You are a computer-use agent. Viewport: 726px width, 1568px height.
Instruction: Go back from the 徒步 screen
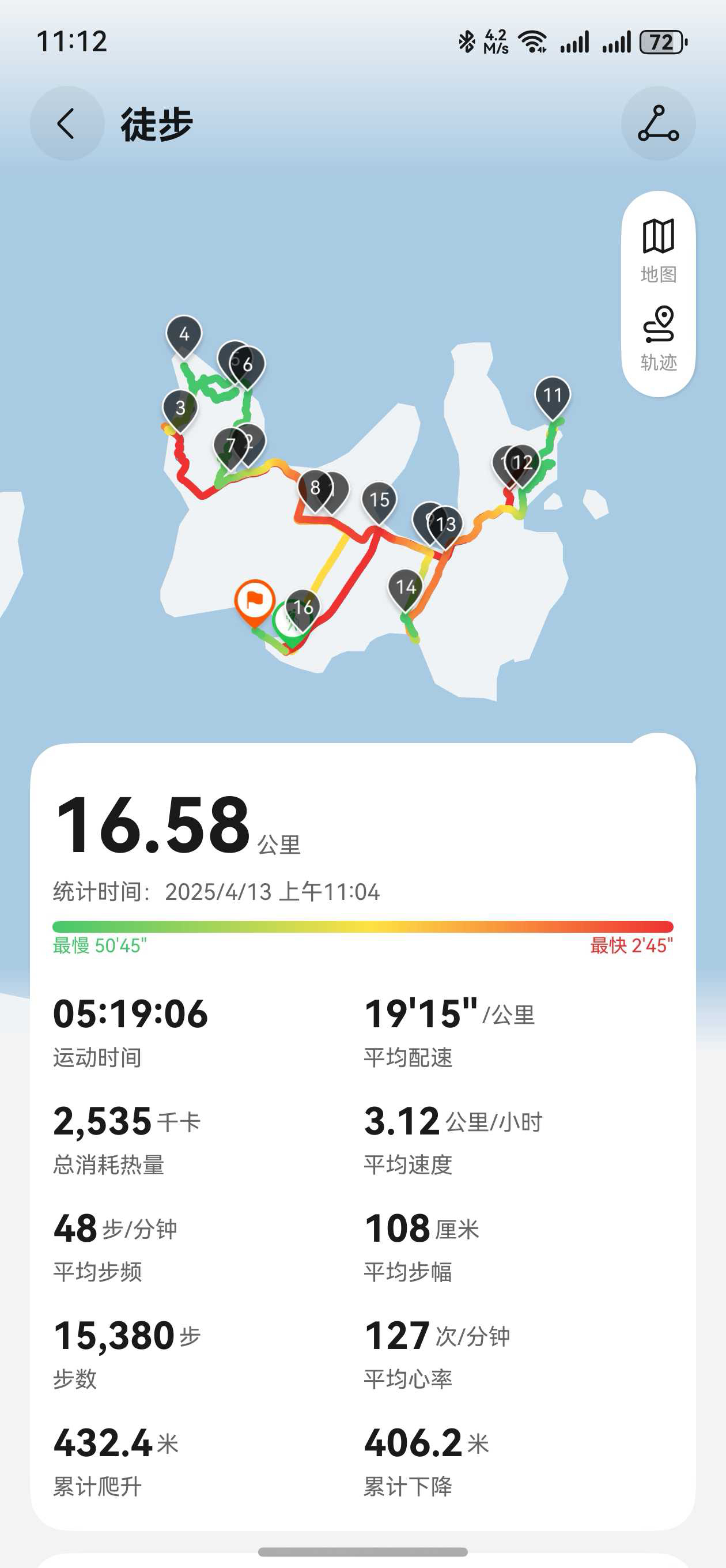pyautogui.click(x=67, y=123)
